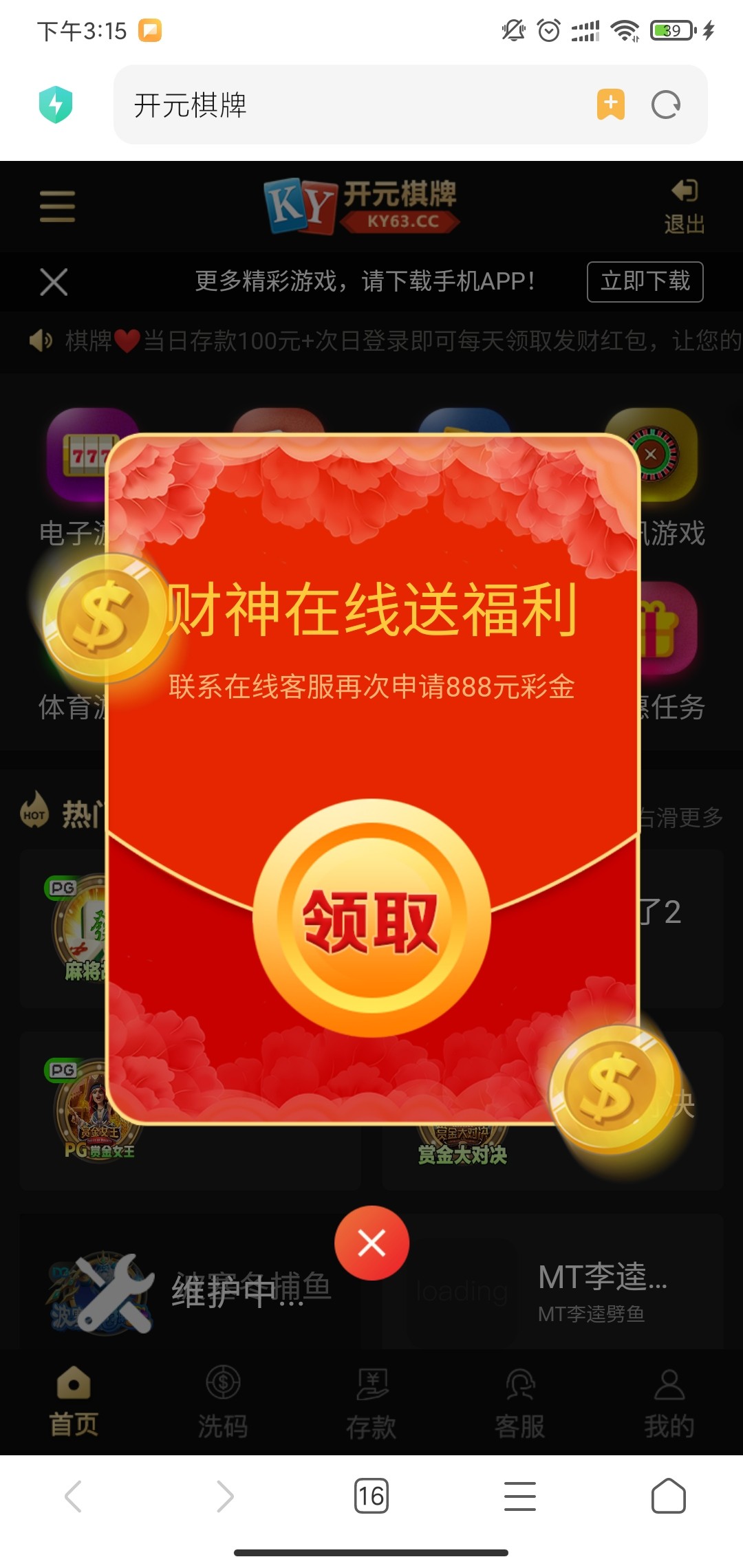743x1568 pixels.
Task: Claim the red envelope with 领取
Action: 371,918
